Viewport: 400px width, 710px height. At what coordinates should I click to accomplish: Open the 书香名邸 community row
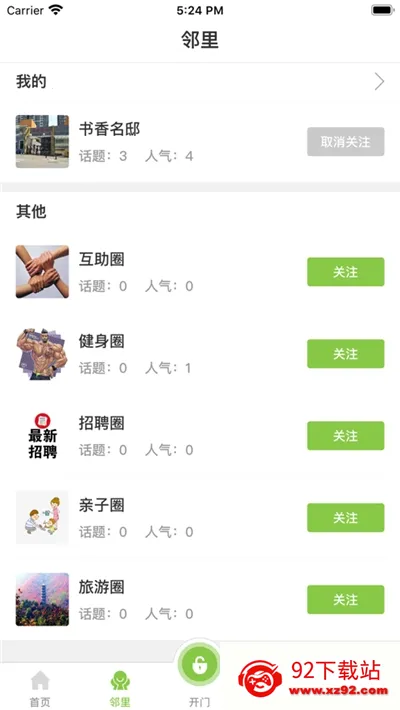[200, 142]
